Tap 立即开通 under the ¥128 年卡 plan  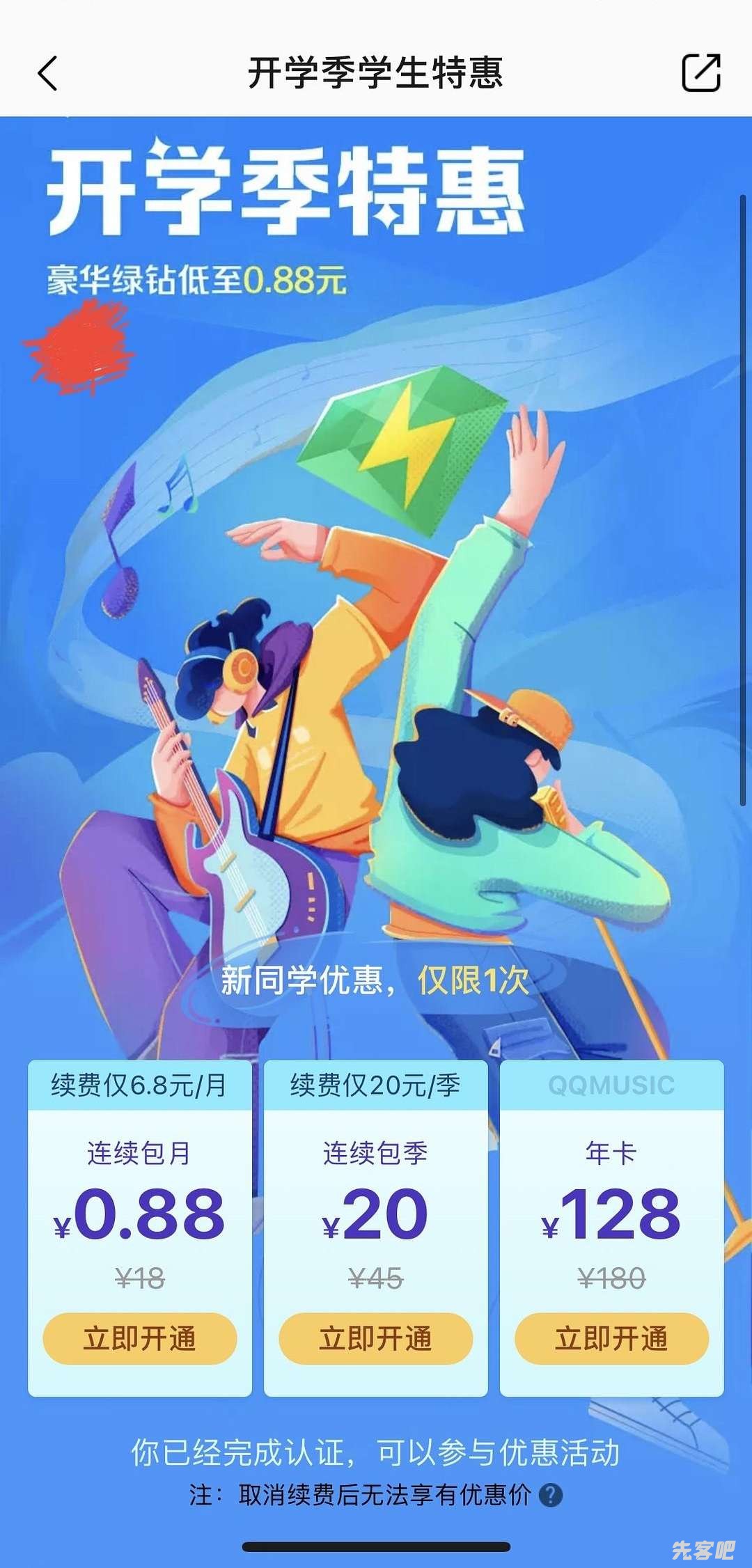tap(611, 1339)
